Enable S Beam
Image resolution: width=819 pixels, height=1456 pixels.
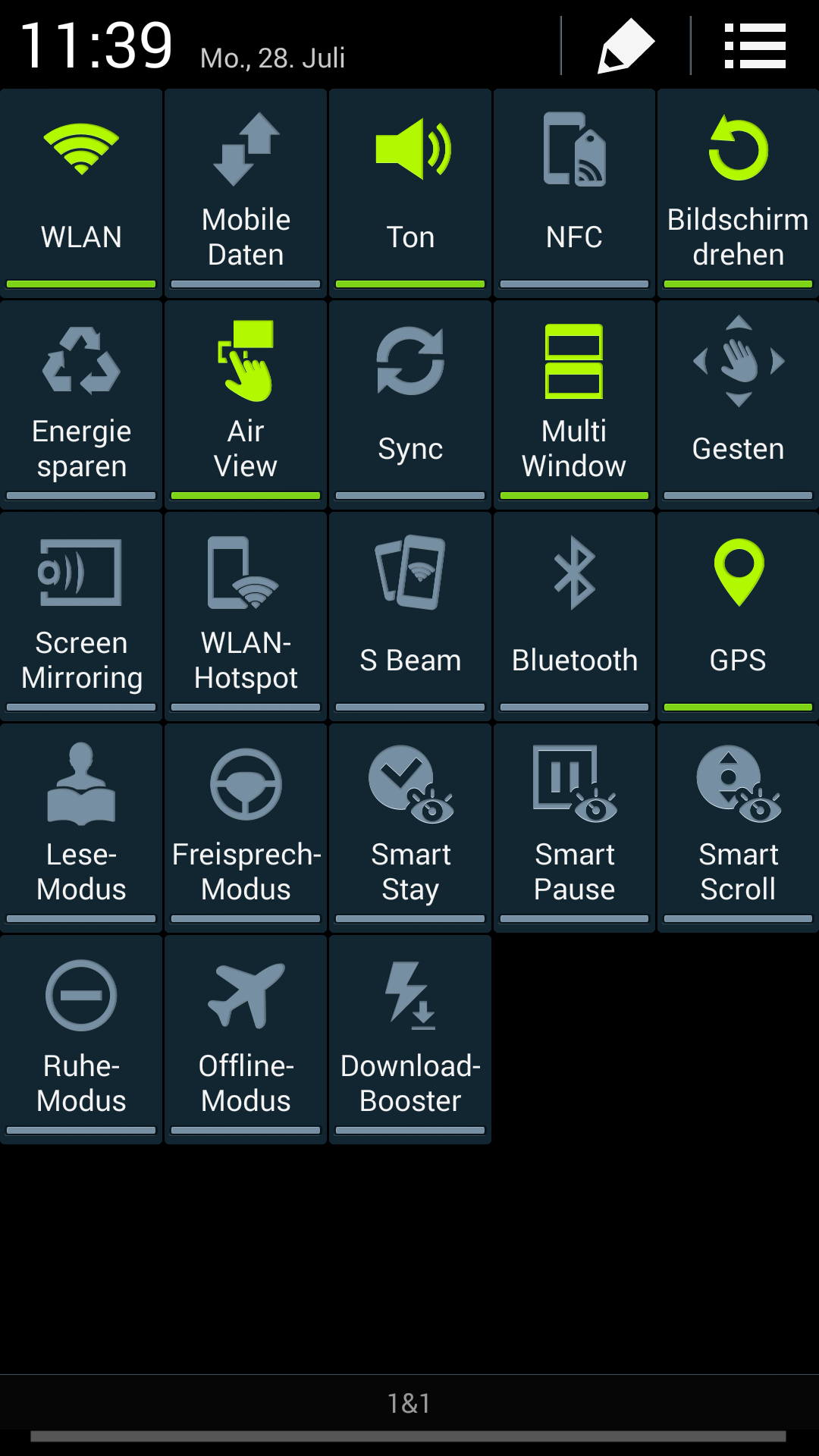[x=410, y=616]
